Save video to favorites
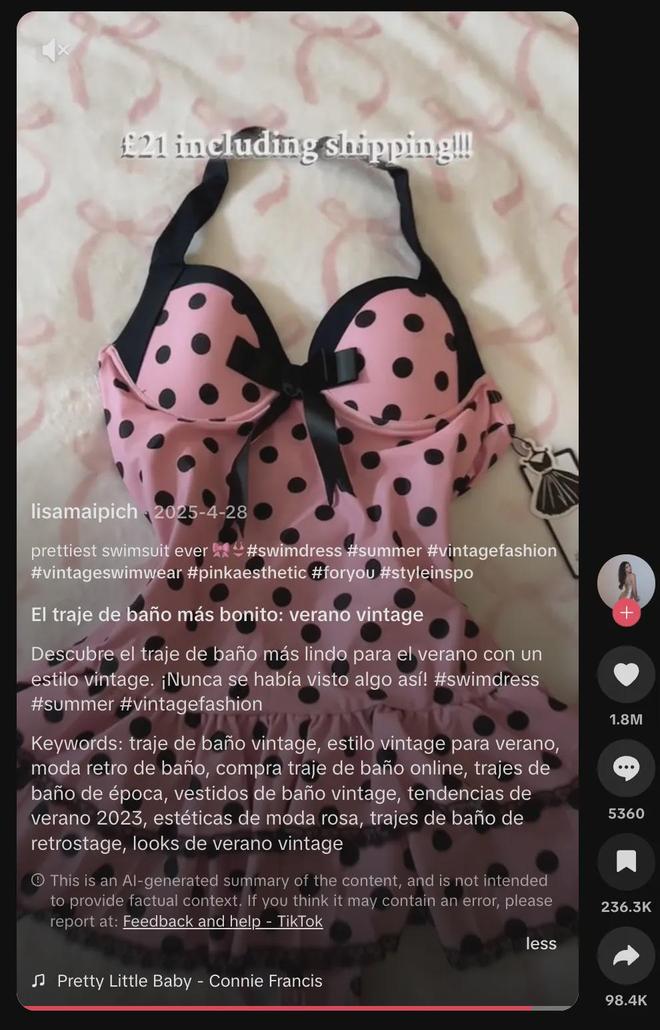This screenshot has height=1030, width=660. 626,862
